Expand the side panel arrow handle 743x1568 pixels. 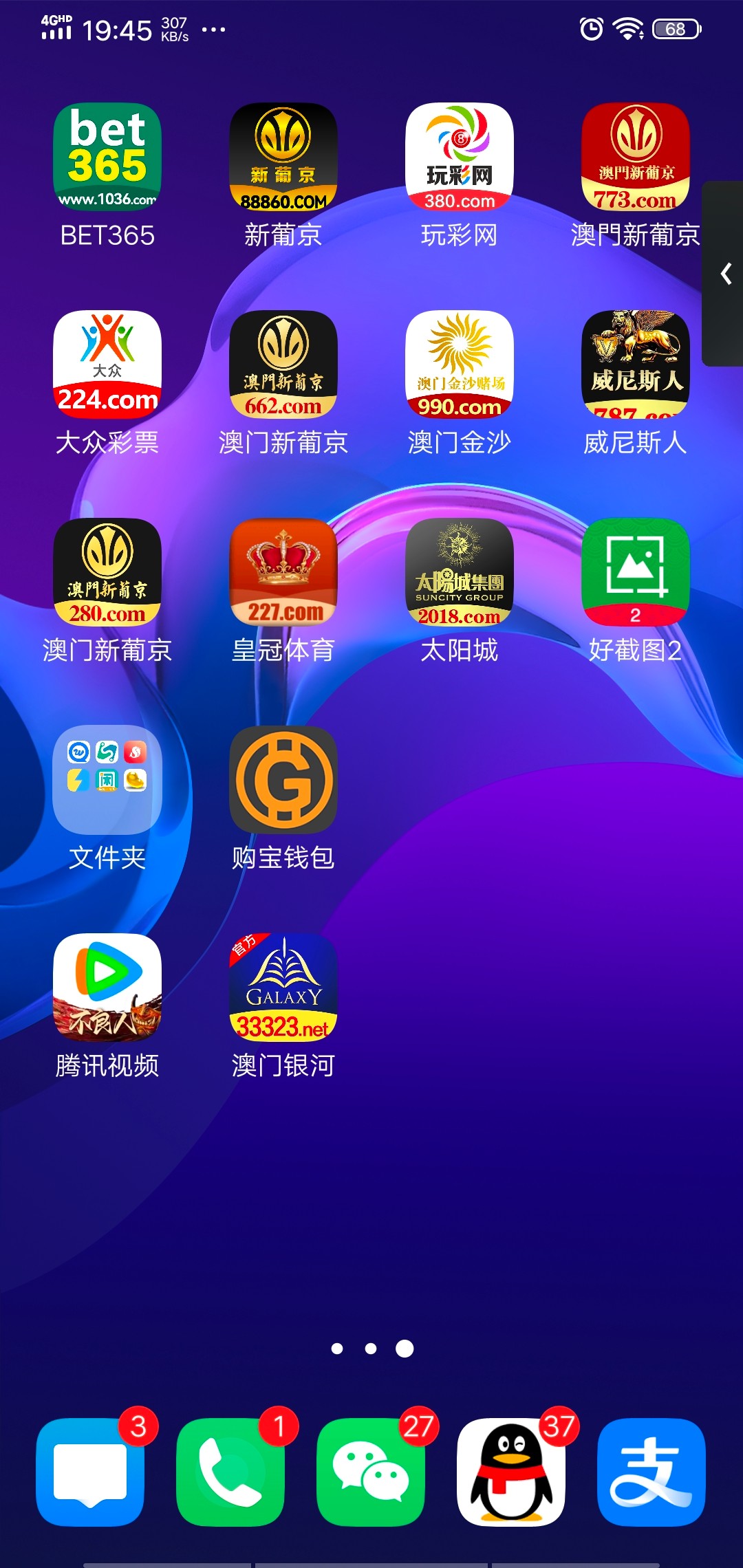point(725,274)
